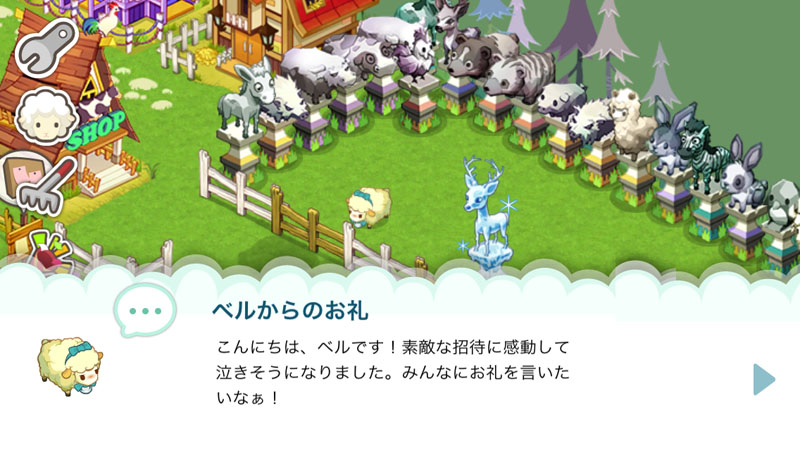Open the wrench settings menu
This screenshot has width=800, height=451.
(x=44, y=48)
